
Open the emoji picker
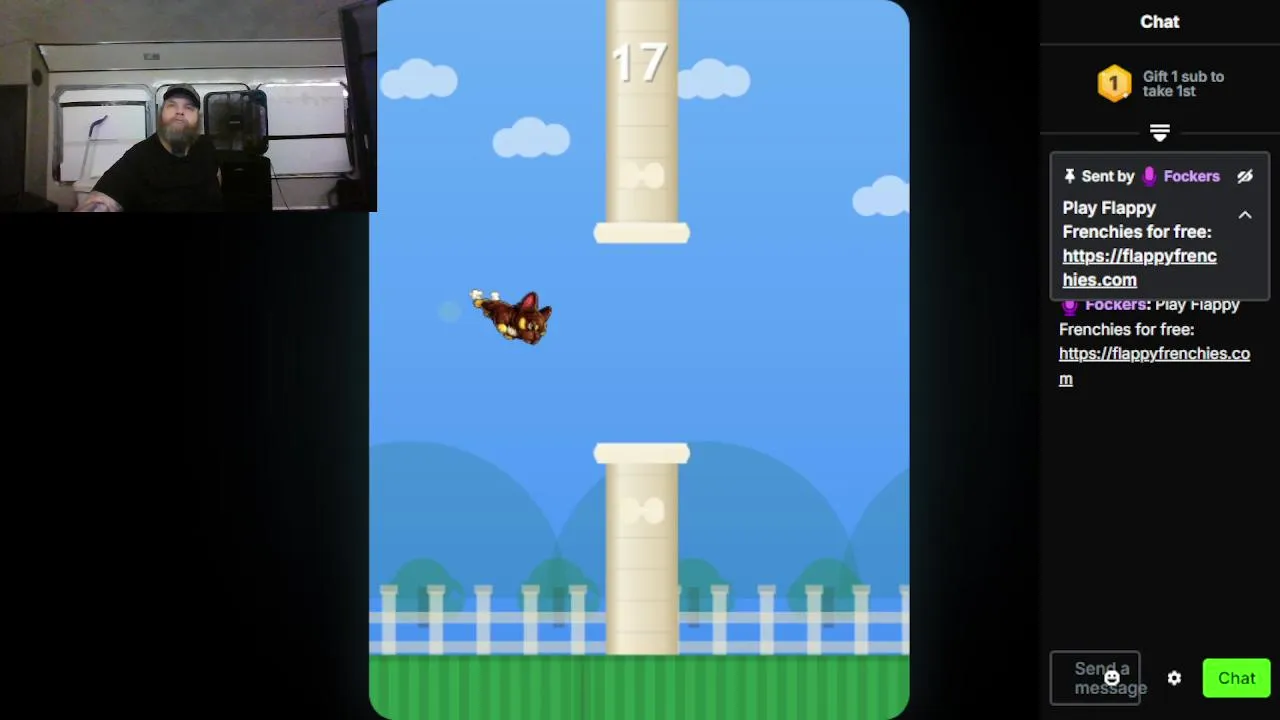coord(1112,678)
